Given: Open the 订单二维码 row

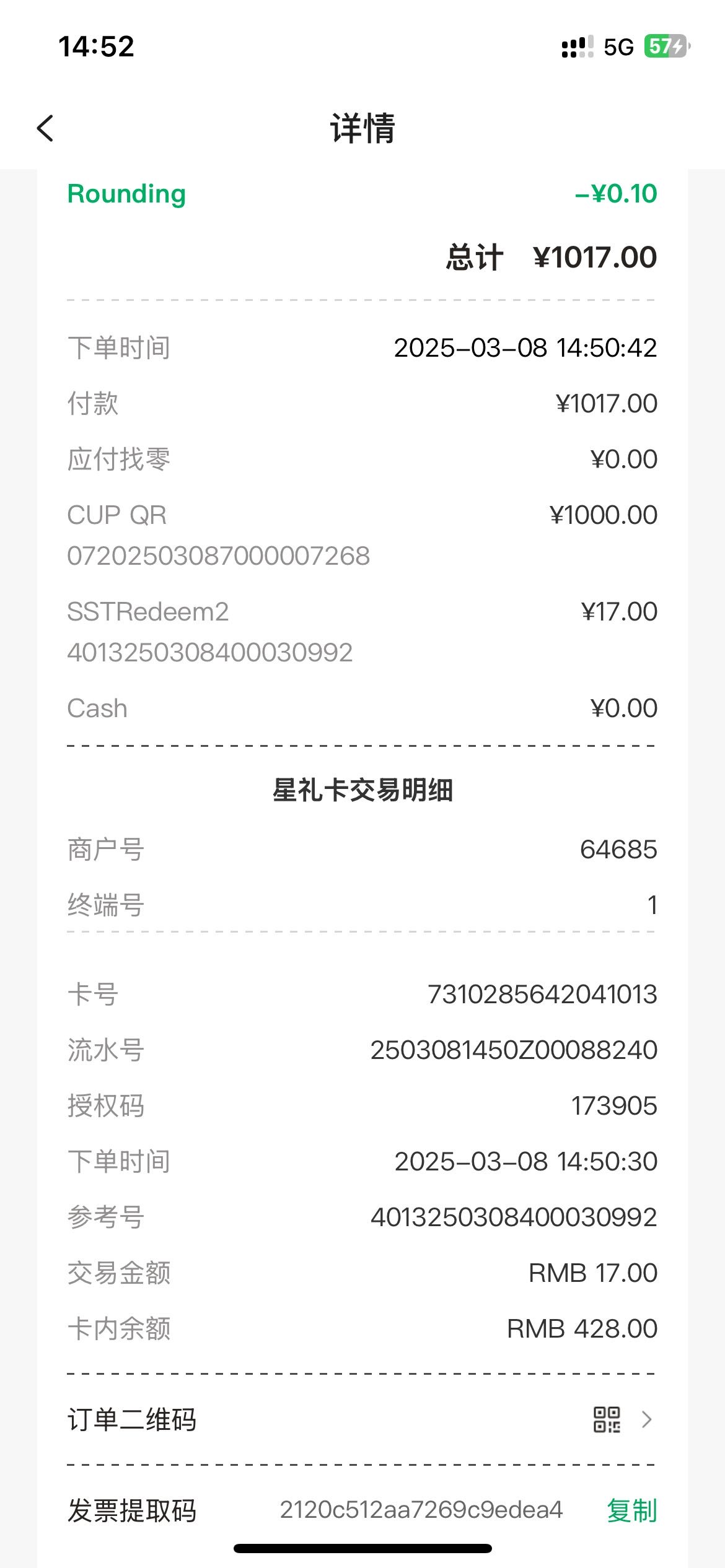Looking at the screenshot, I should (362, 1419).
